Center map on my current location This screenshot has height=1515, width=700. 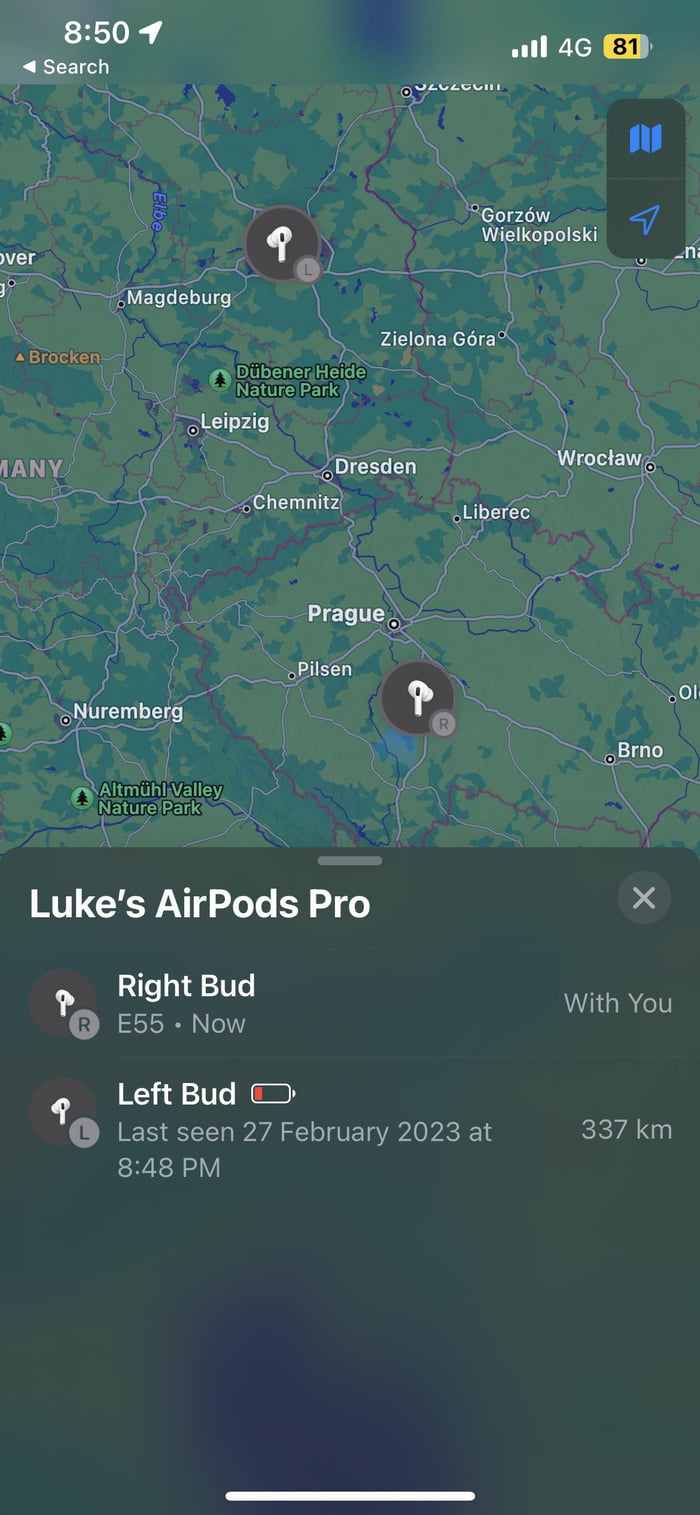645,219
